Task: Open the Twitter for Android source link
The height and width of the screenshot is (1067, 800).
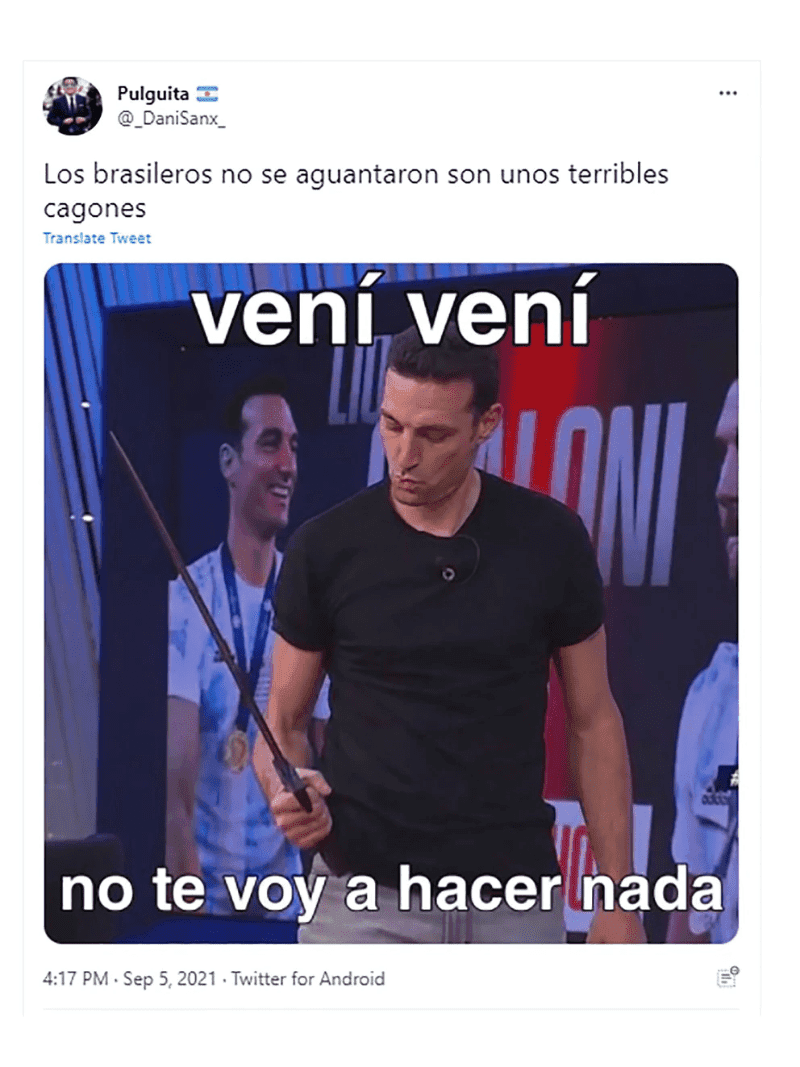Action: pyautogui.click(x=308, y=979)
